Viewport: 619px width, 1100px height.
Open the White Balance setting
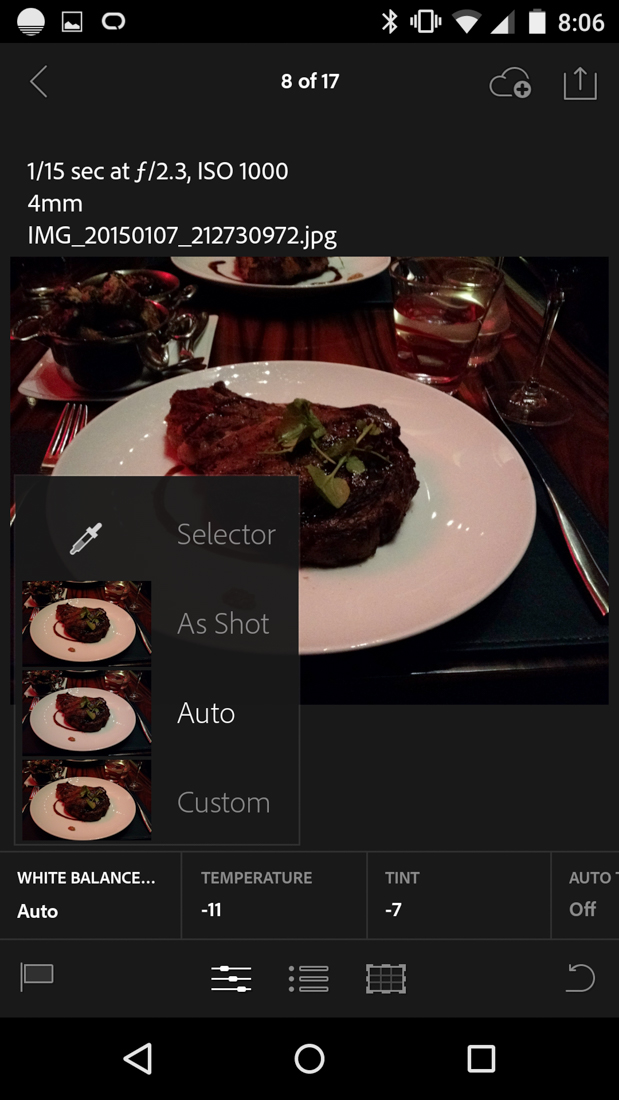tap(90, 894)
